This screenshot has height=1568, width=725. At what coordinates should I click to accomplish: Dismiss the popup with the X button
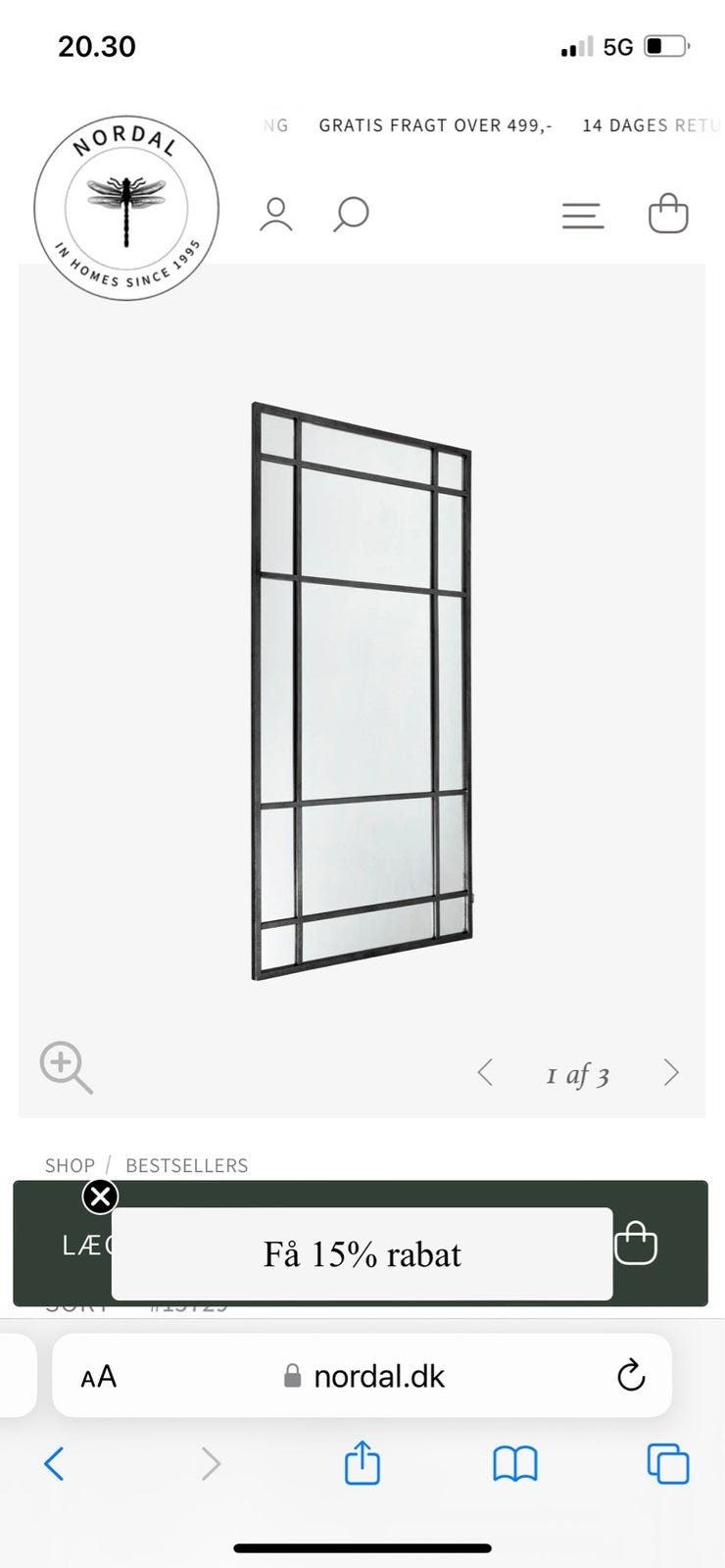click(101, 1197)
